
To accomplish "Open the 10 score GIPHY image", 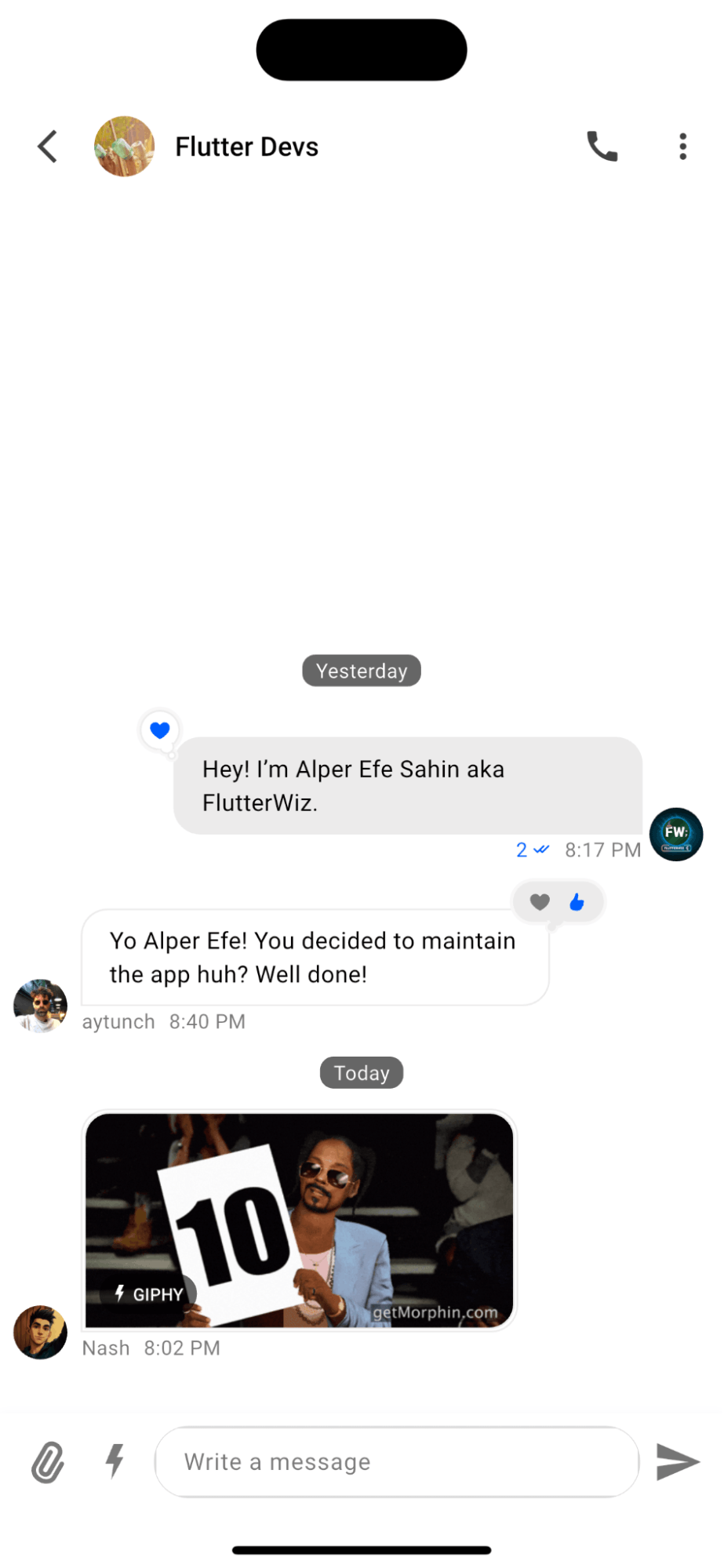I will click(x=299, y=1220).
